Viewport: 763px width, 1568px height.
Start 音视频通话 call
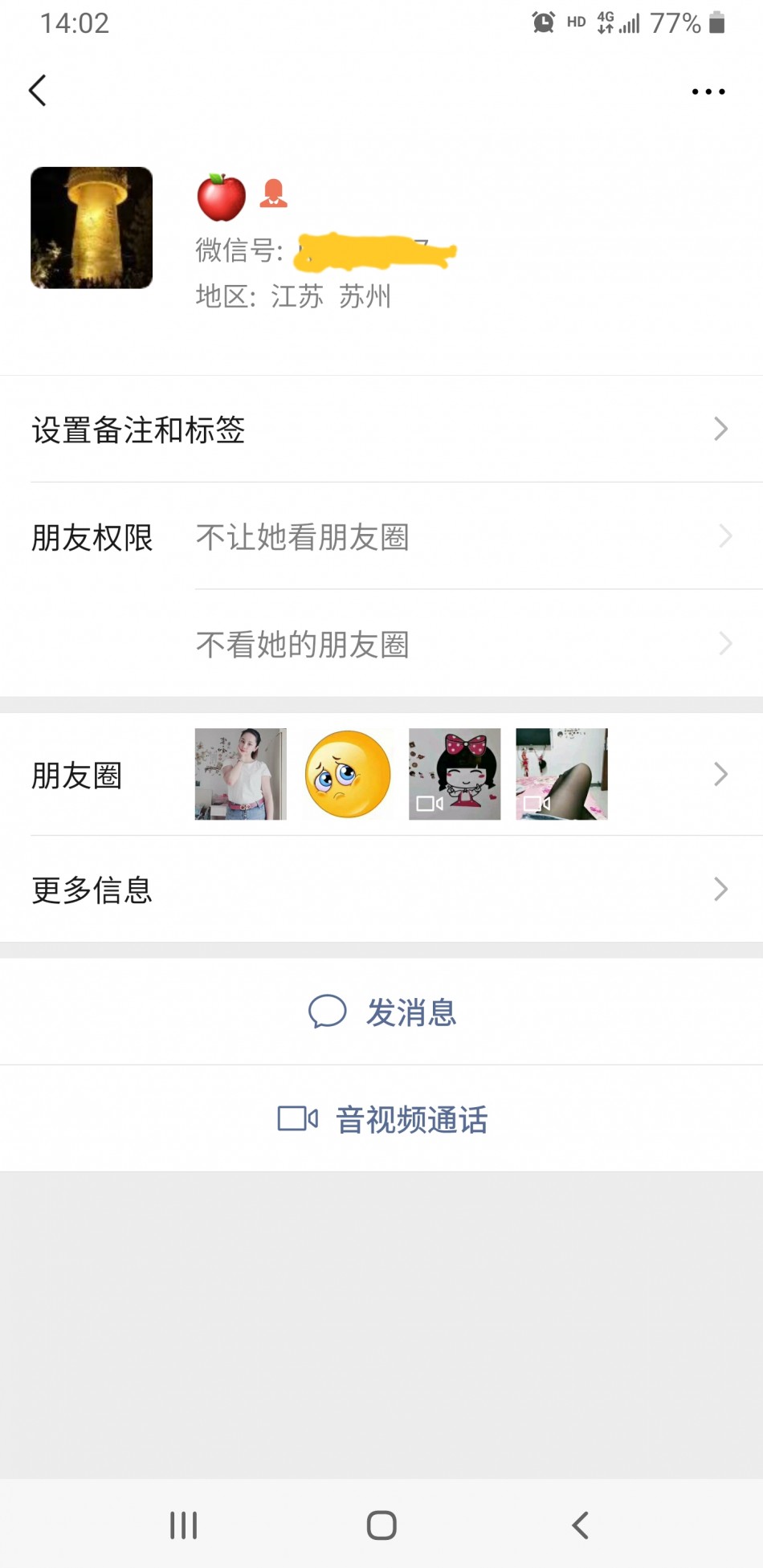[x=382, y=1119]
